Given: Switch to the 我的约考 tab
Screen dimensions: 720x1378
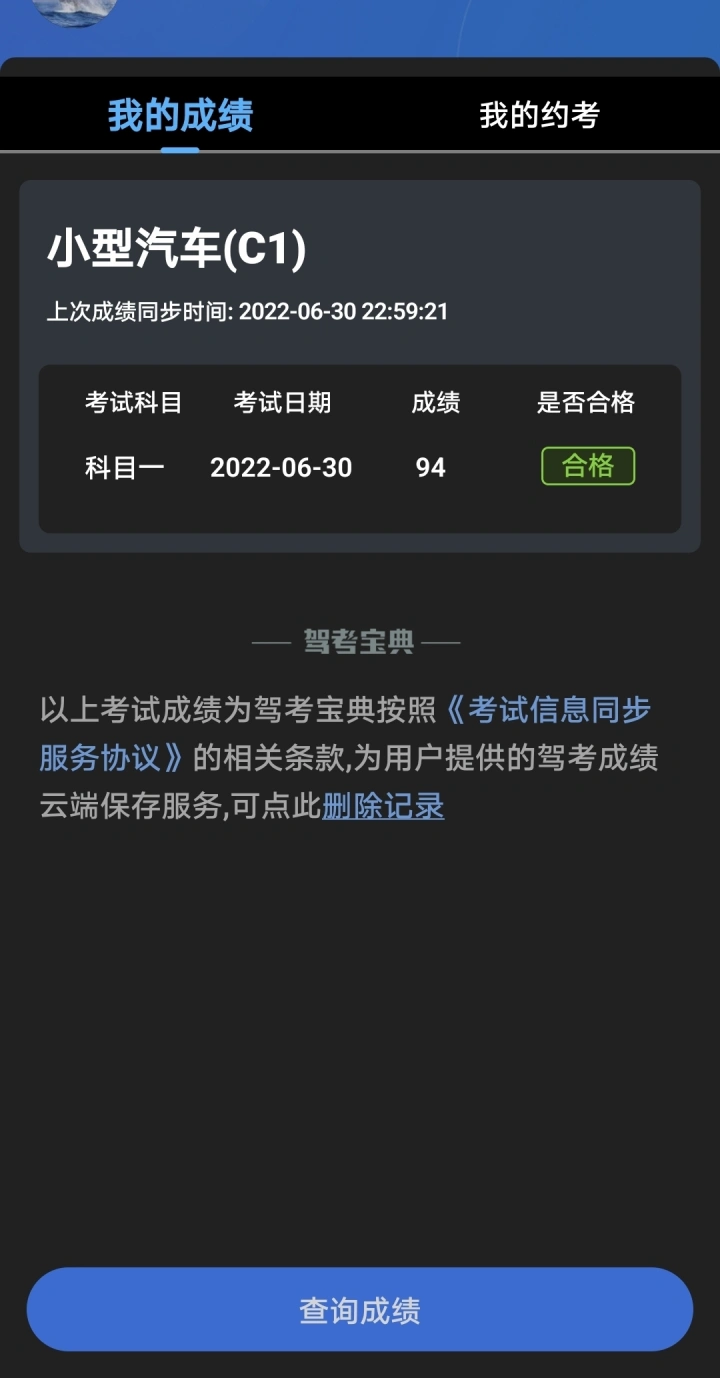Looking at the screenshot, I should click(539, 115).
